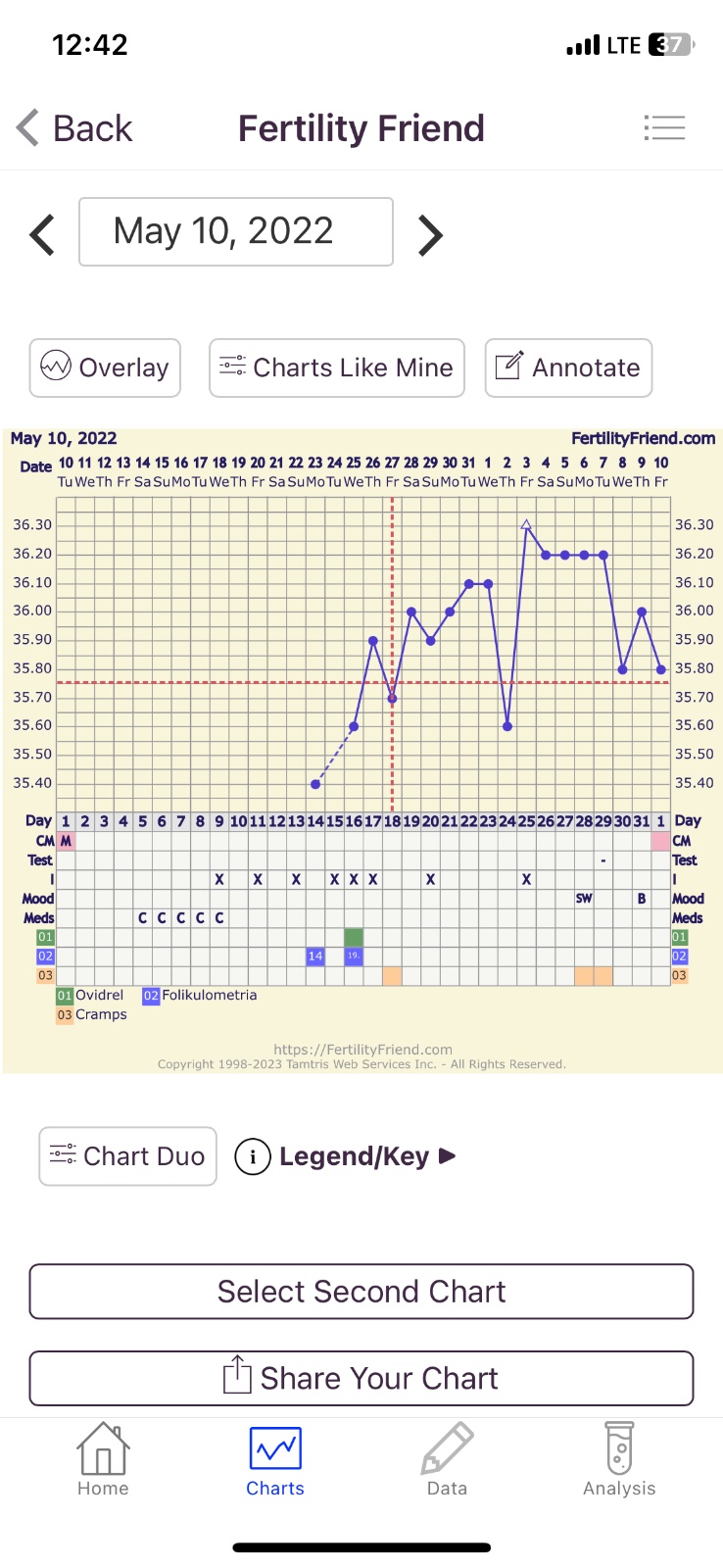
Task: Go back using the Back button
Action: pyautogui.click(x=75, y=128)
